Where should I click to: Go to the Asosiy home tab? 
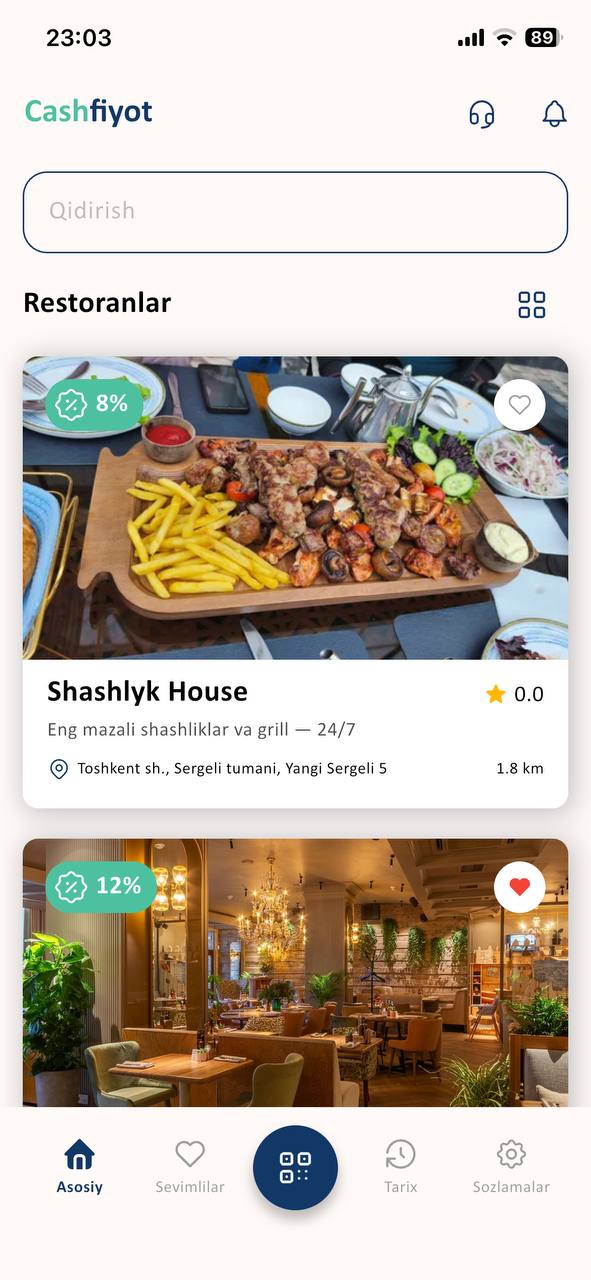pos(79,1167)
